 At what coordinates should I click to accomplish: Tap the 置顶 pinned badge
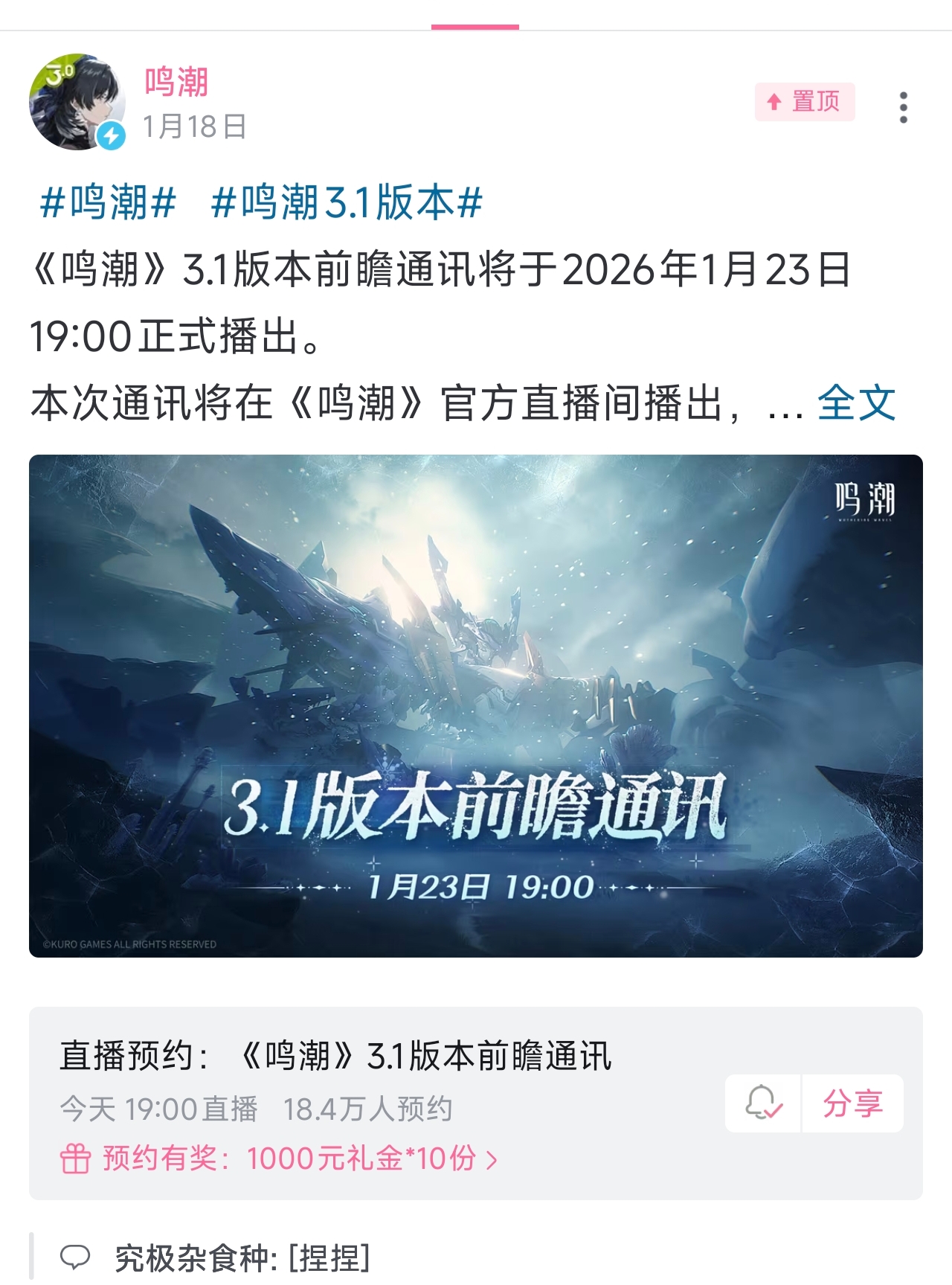(x=805, y=102)
